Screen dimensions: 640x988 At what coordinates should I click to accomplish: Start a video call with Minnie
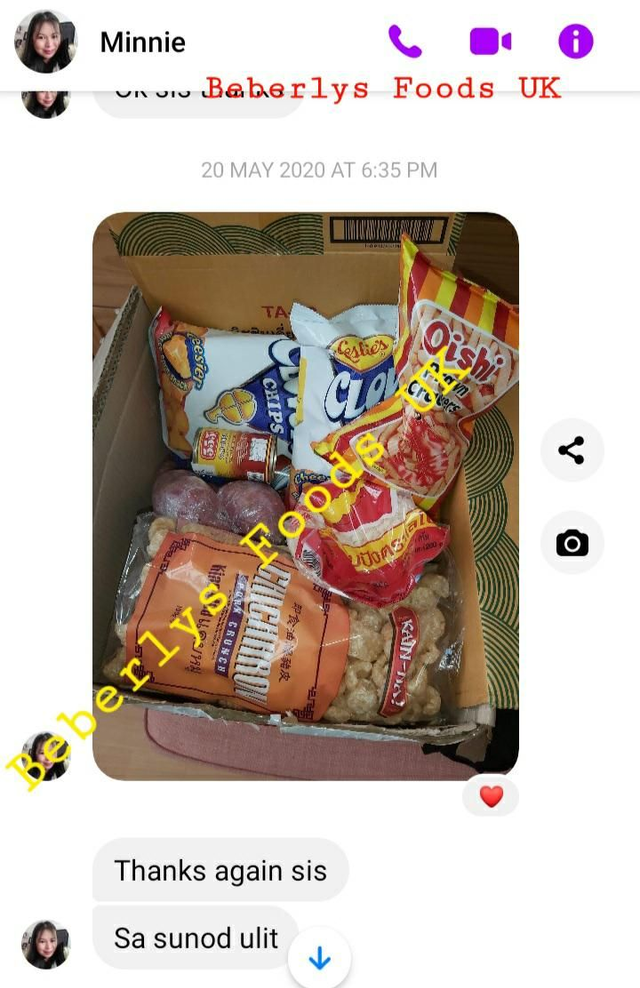click(490, 42)
